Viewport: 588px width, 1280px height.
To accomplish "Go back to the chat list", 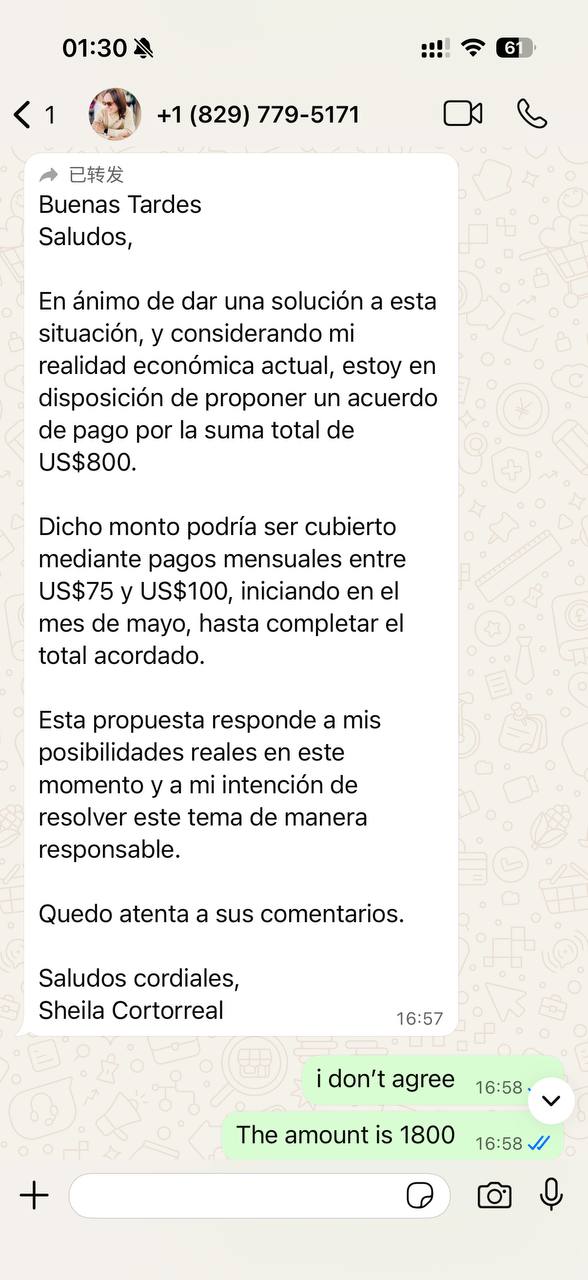I will click(x=33, y=115).
